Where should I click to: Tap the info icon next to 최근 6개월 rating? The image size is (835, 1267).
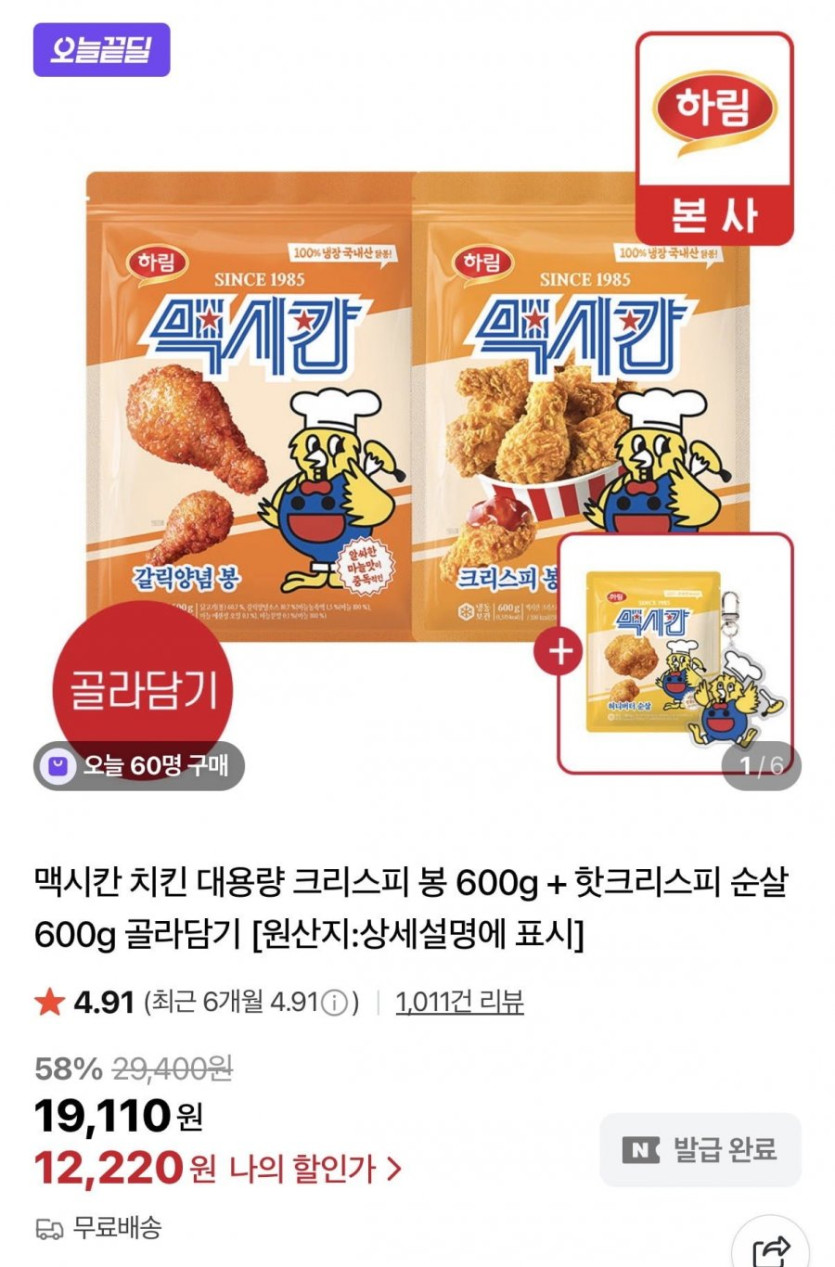click(337, 1002)
